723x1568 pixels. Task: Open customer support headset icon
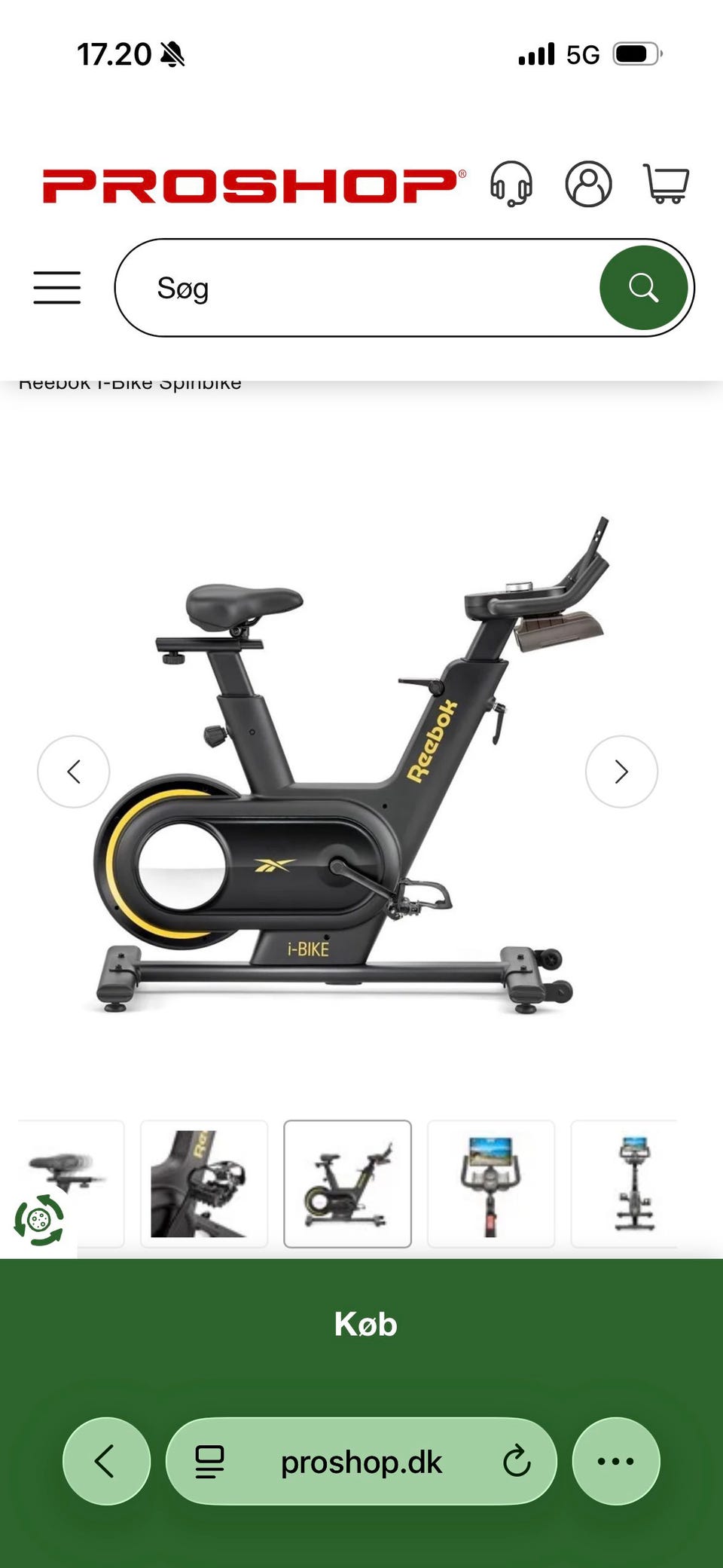(511, 184)
